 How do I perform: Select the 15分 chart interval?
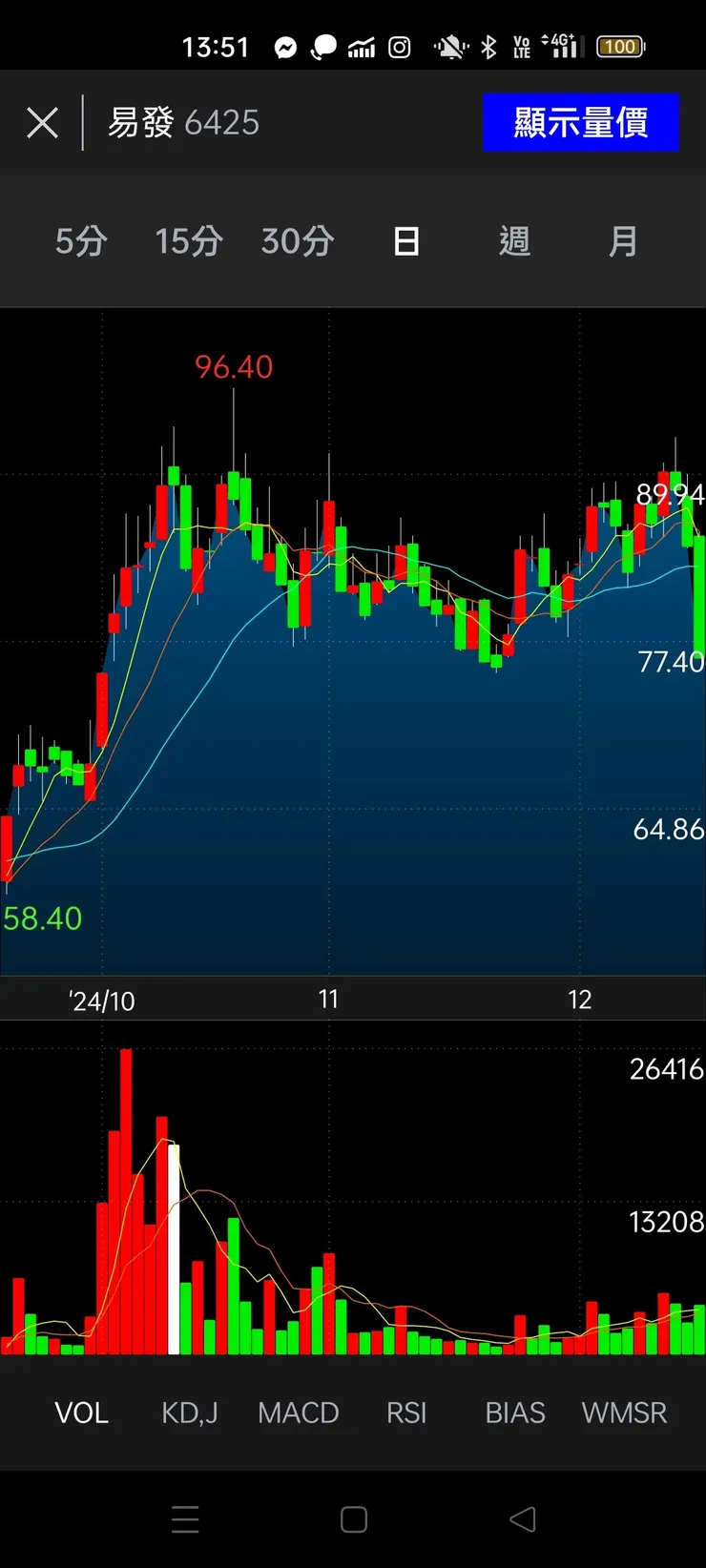point(189,241)
